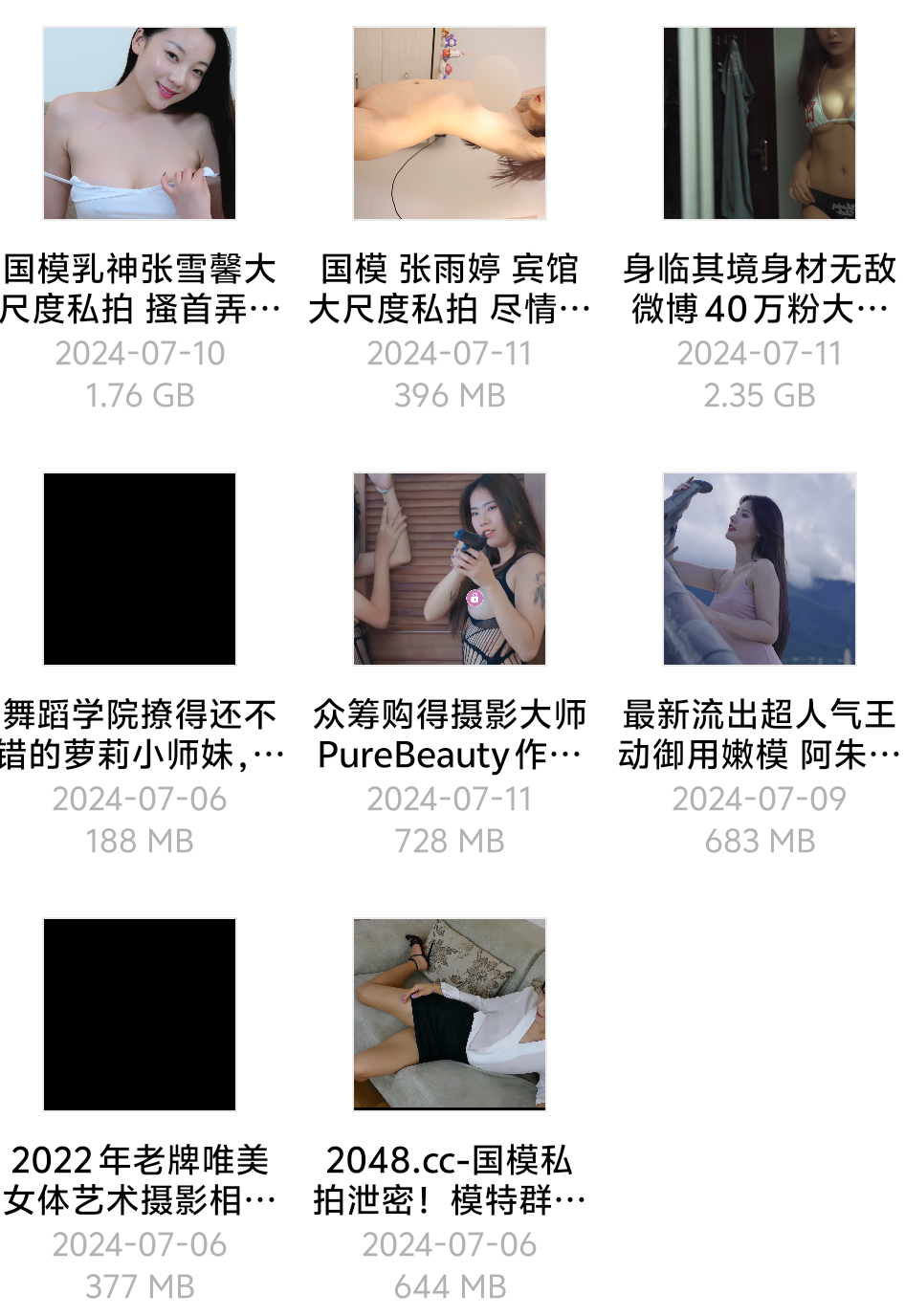Open the 396 MB item dated 2024-07-11
905x1316 pixels.
coord(450,124)
